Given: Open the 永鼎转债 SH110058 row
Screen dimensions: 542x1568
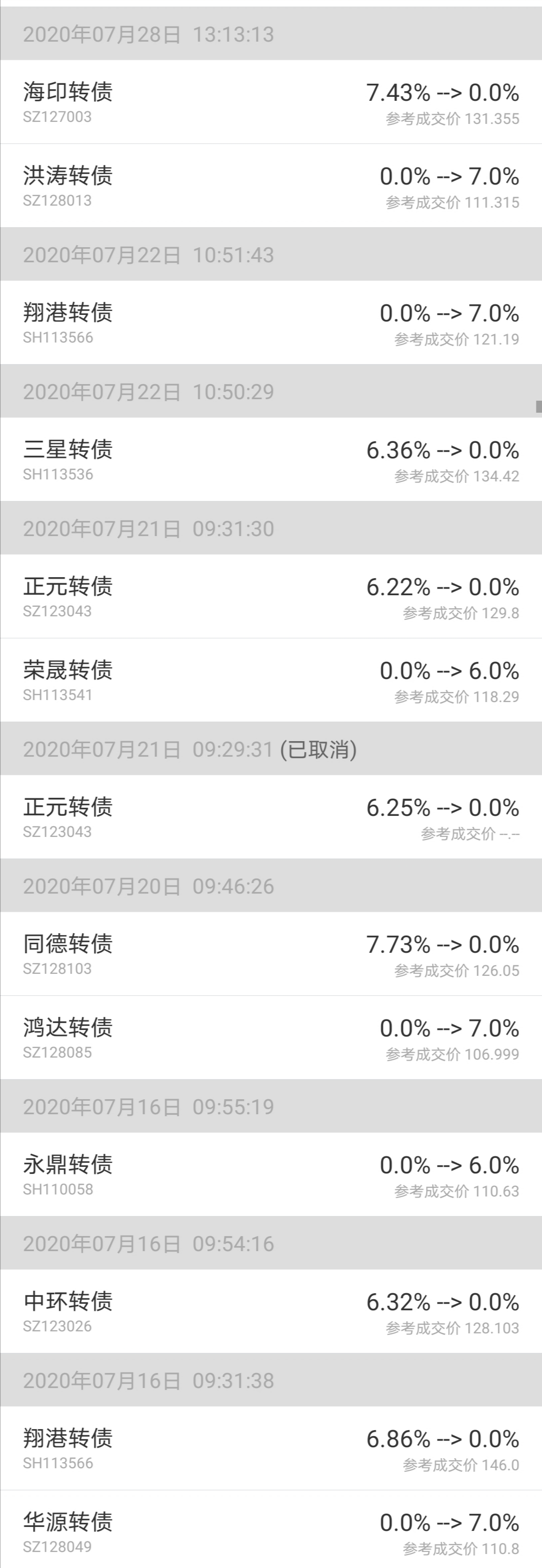Looking at the screenshot, I should tap(271, 1175).
